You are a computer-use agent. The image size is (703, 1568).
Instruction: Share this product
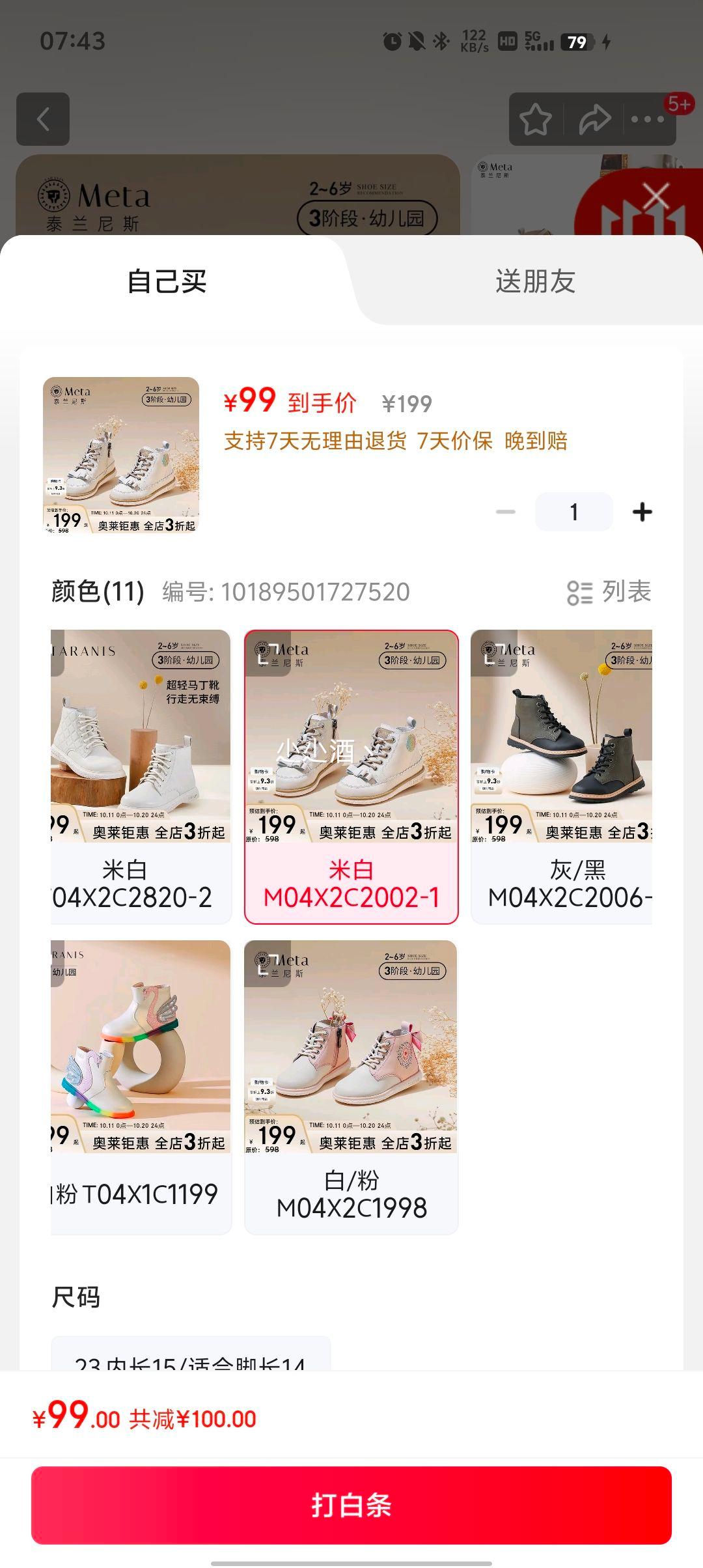coord(594,120)
